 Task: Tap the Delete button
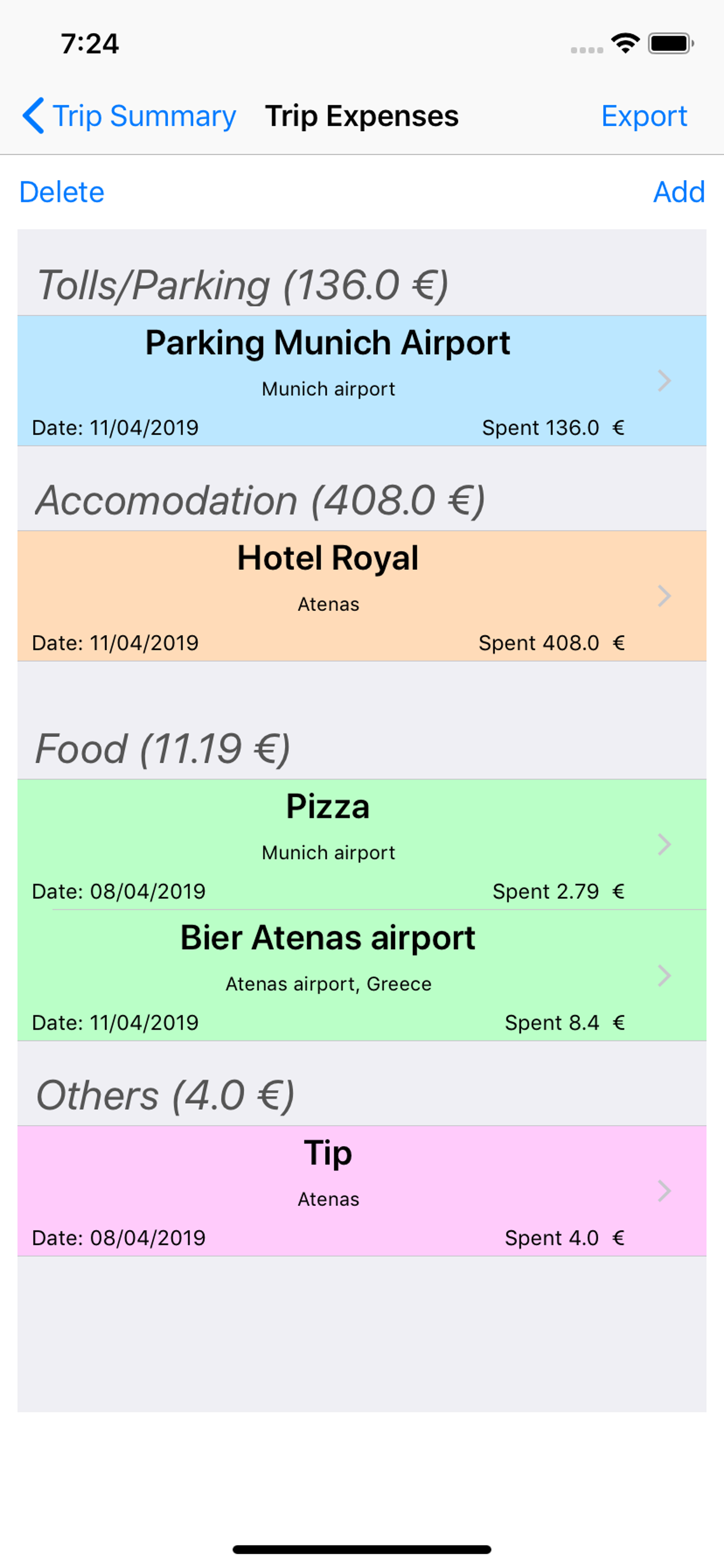[x=61, y=192]
